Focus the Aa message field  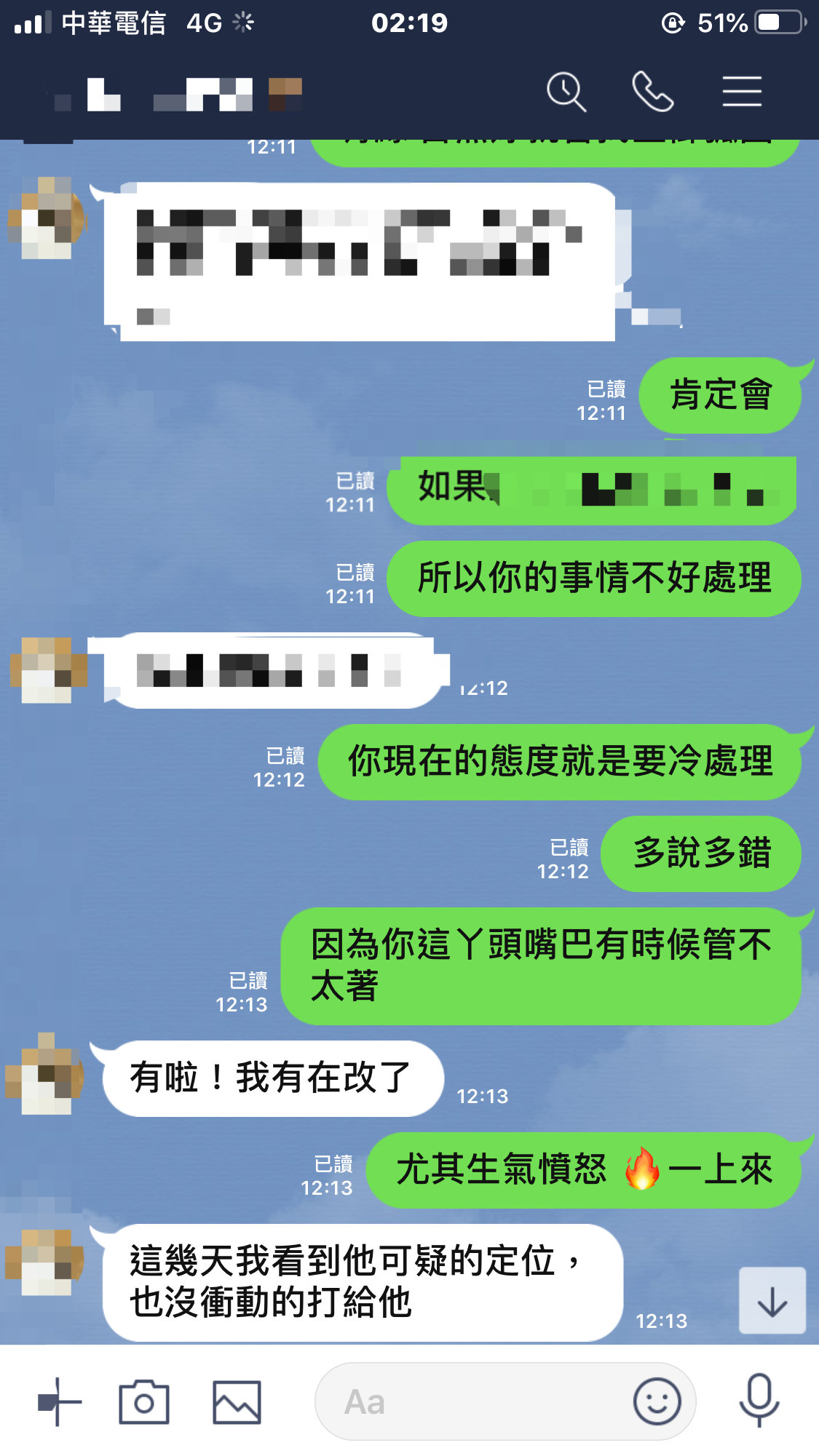click(x=466, y=1401)
